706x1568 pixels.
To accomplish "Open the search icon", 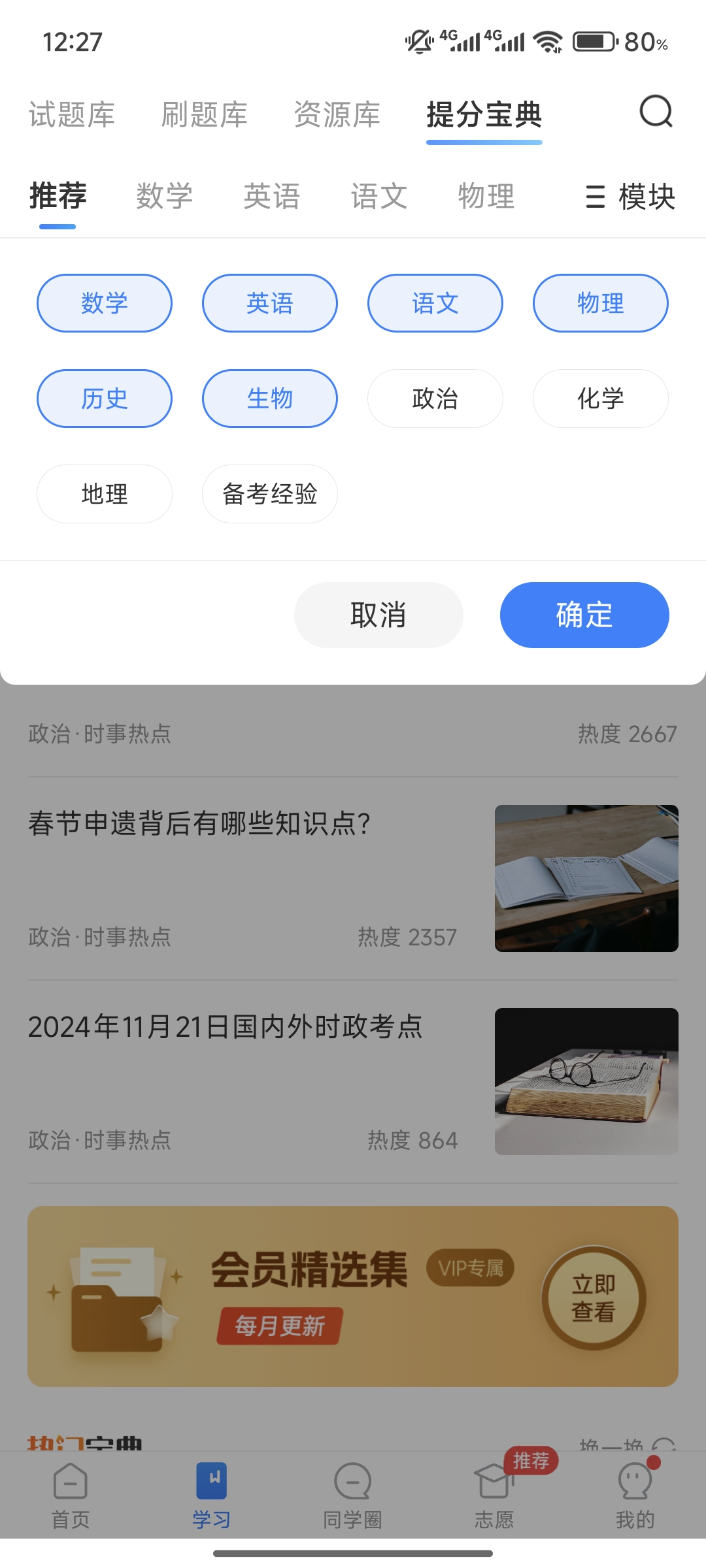I will [656, 112].
